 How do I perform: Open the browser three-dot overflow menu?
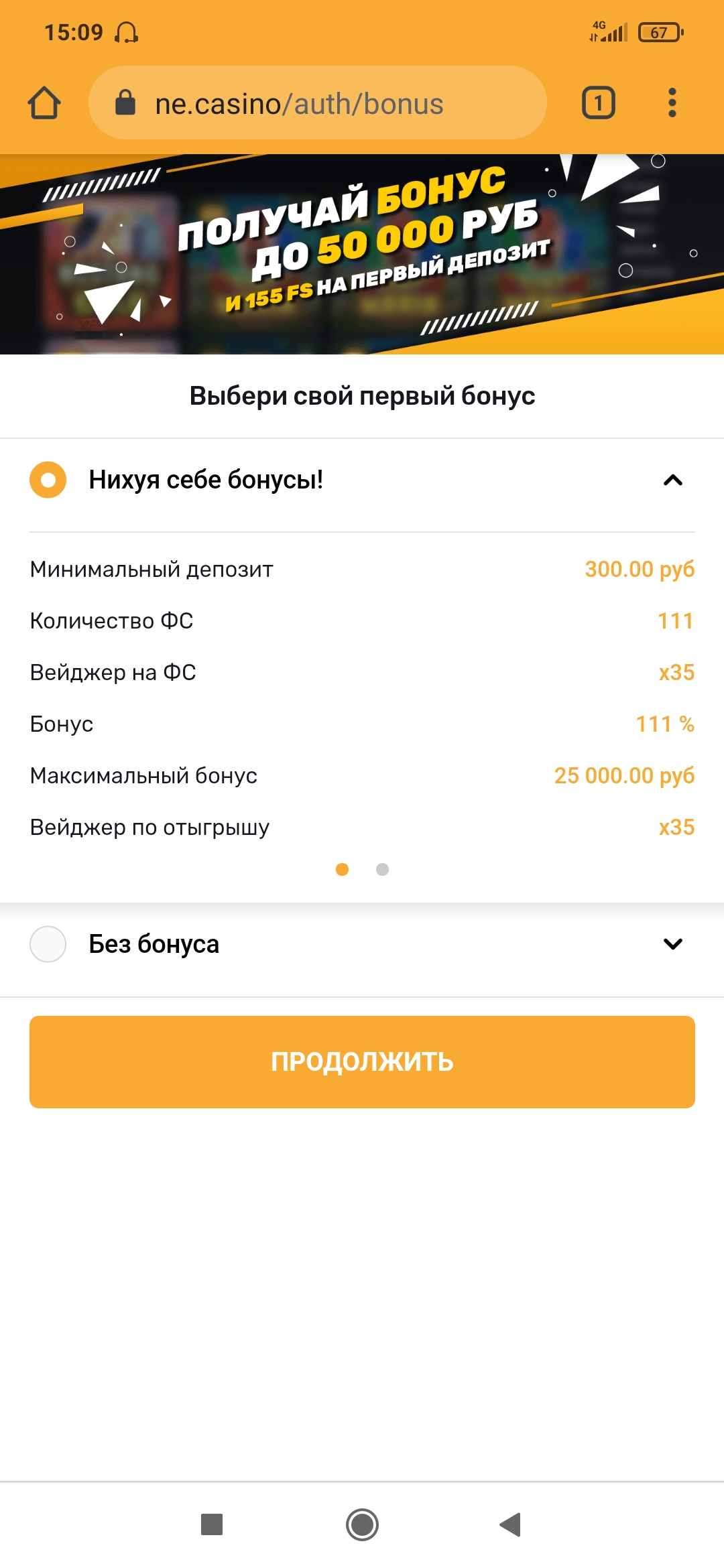coord(670,102)
